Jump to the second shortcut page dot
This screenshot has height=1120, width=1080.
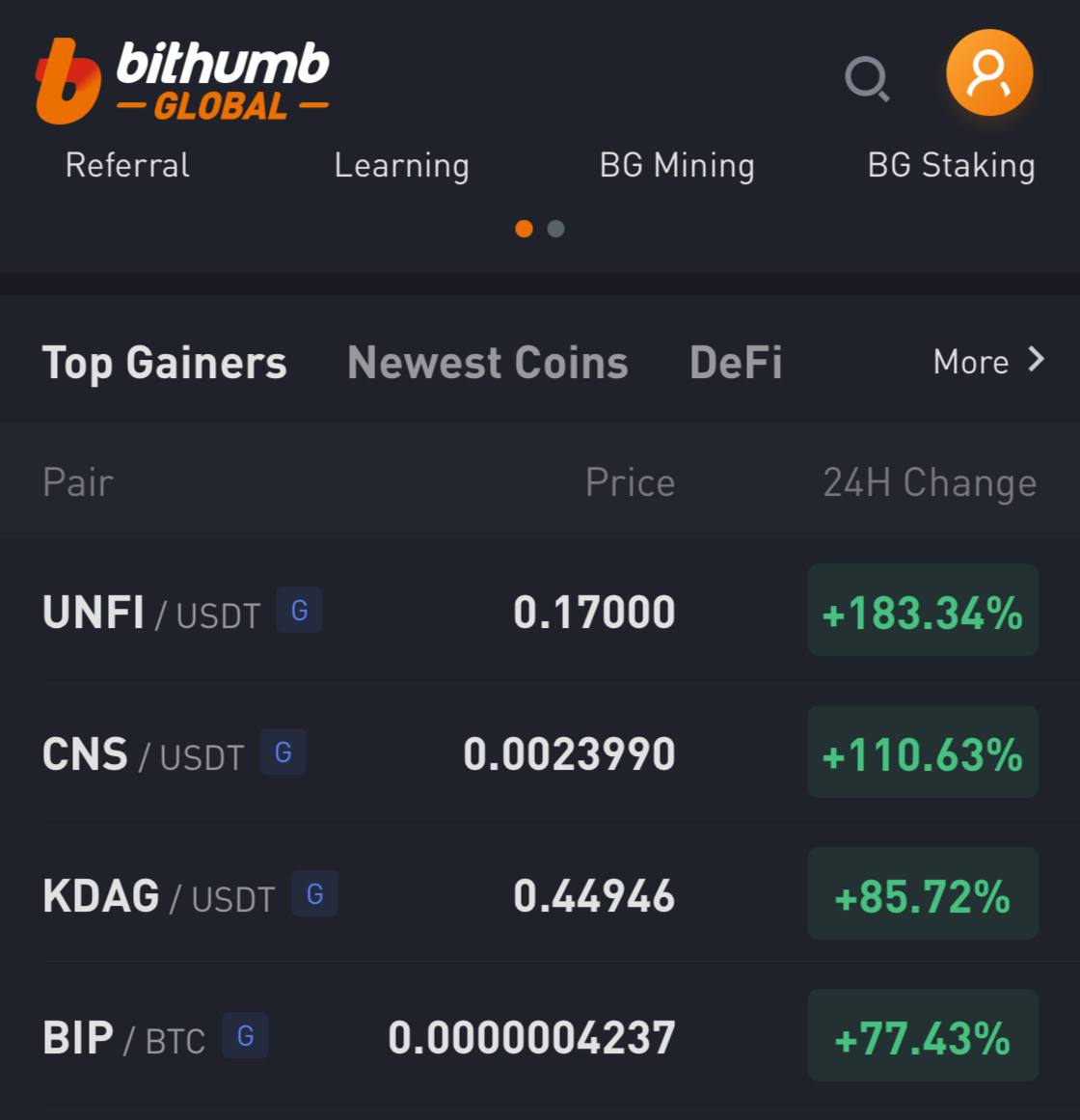click(x=555, y=229)
